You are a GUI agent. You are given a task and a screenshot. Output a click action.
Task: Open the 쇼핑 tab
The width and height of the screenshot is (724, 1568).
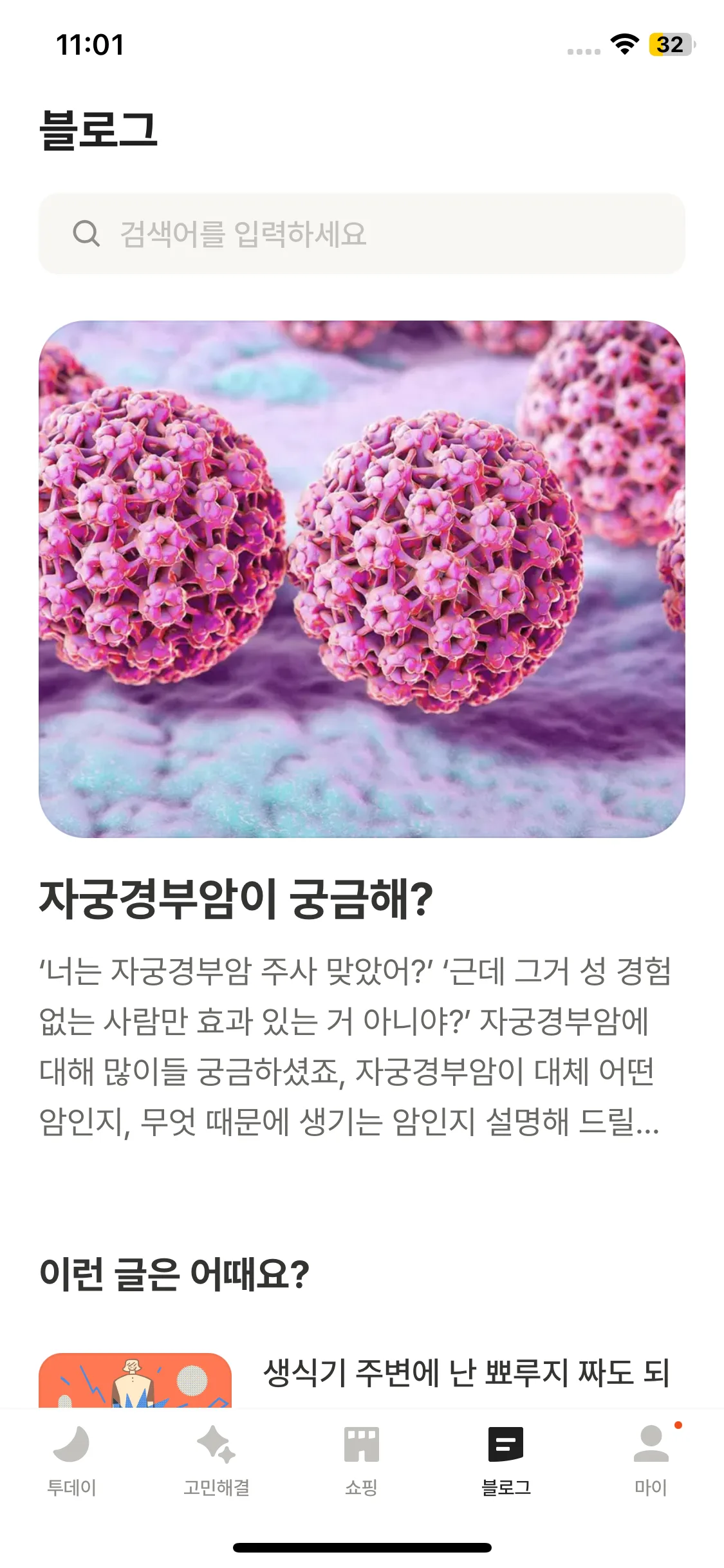coord(361,1461)
